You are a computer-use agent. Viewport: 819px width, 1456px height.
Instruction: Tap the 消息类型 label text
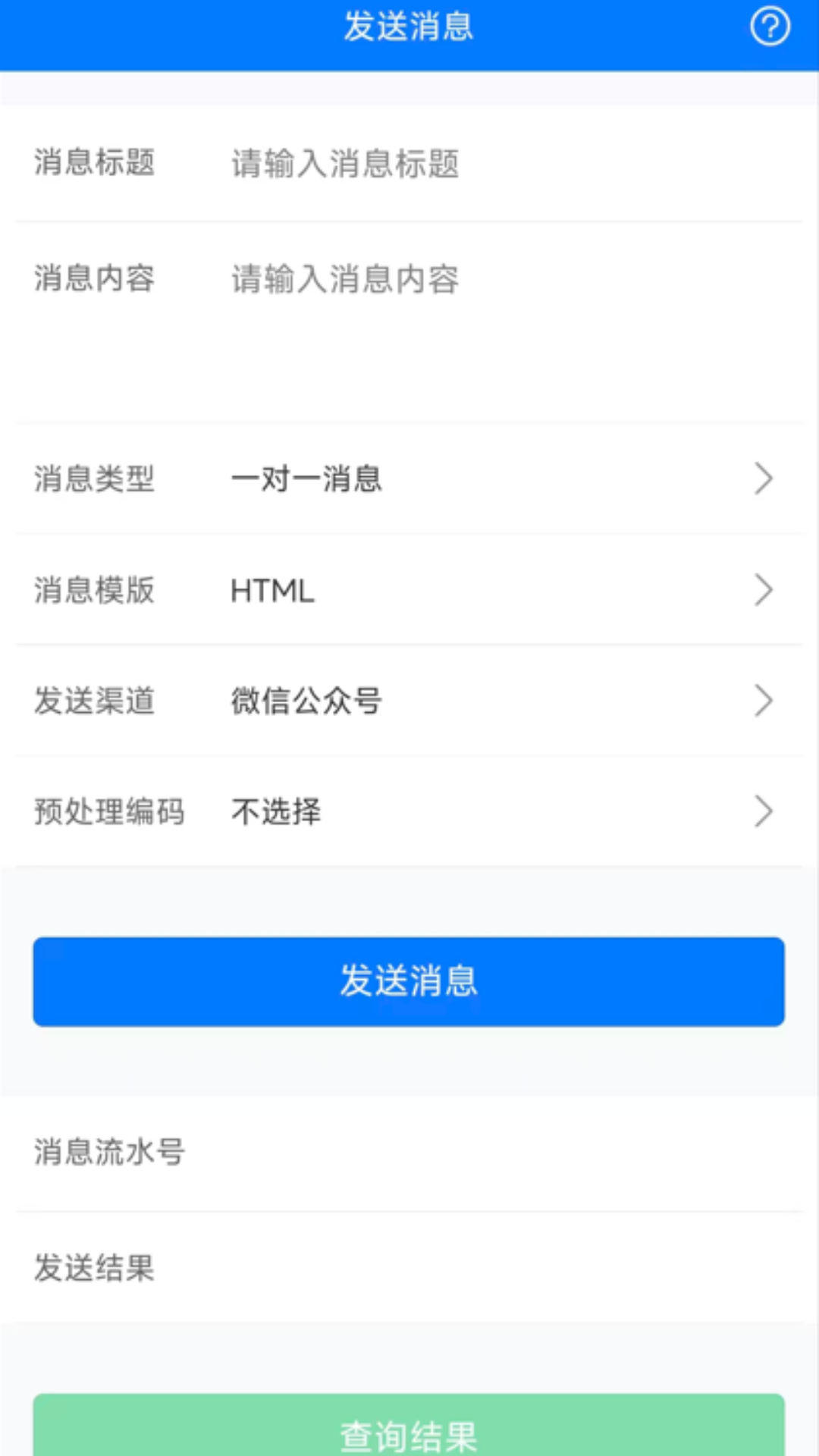tap(94, 479)
